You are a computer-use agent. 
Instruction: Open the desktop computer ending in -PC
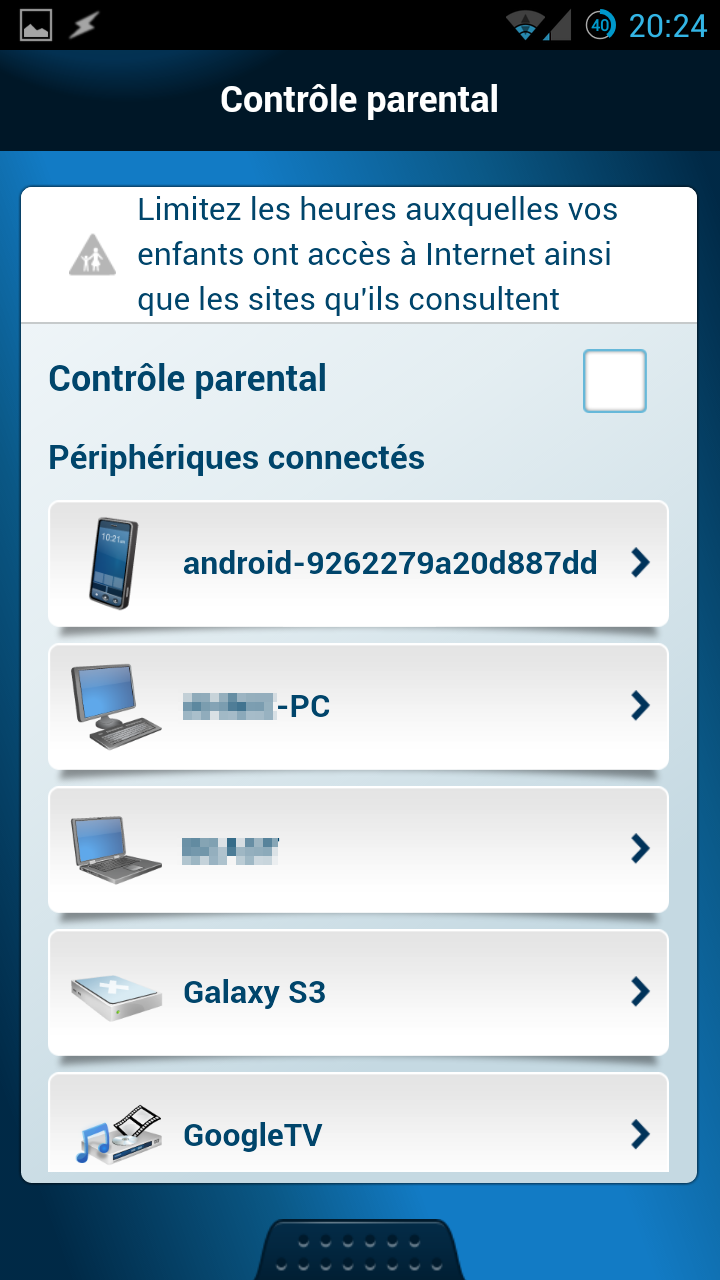[x=358, y=707]
